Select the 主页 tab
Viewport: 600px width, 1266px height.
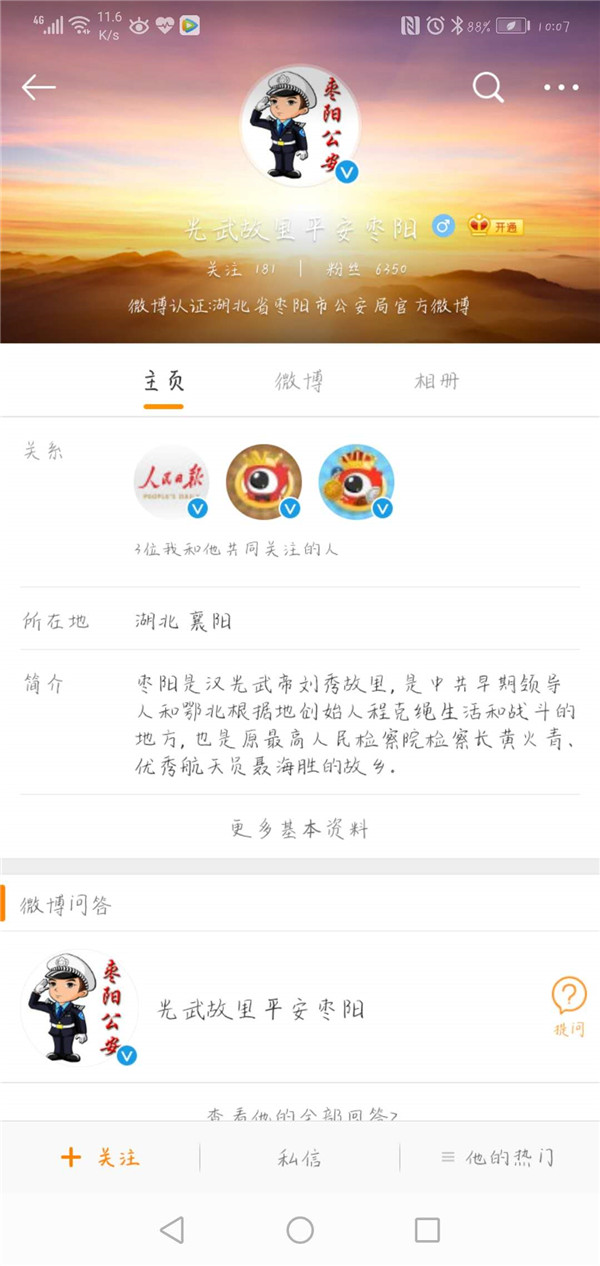(x=163, y=381)
